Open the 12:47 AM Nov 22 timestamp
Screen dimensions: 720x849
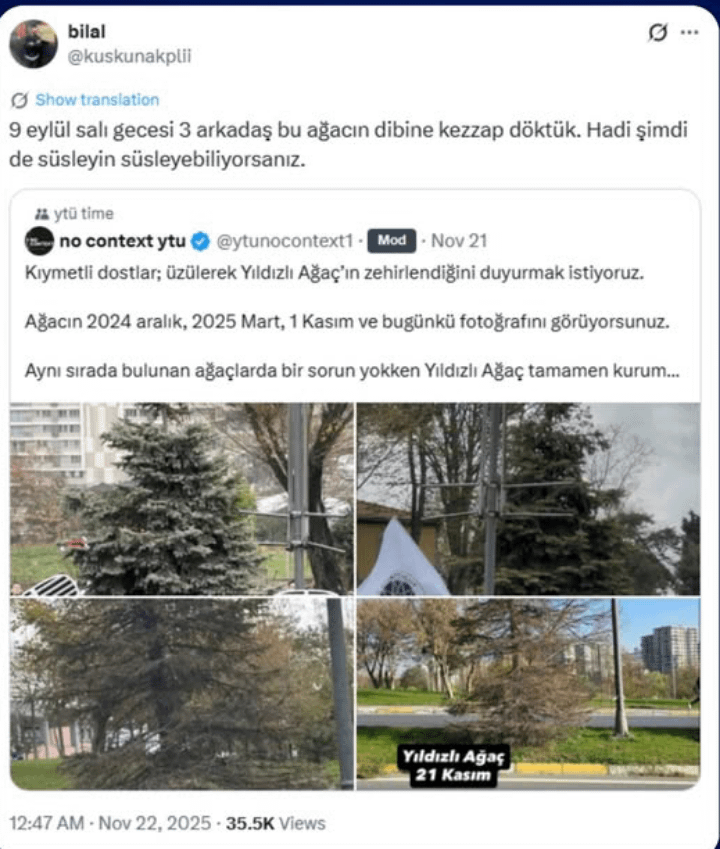pos(110,823)
